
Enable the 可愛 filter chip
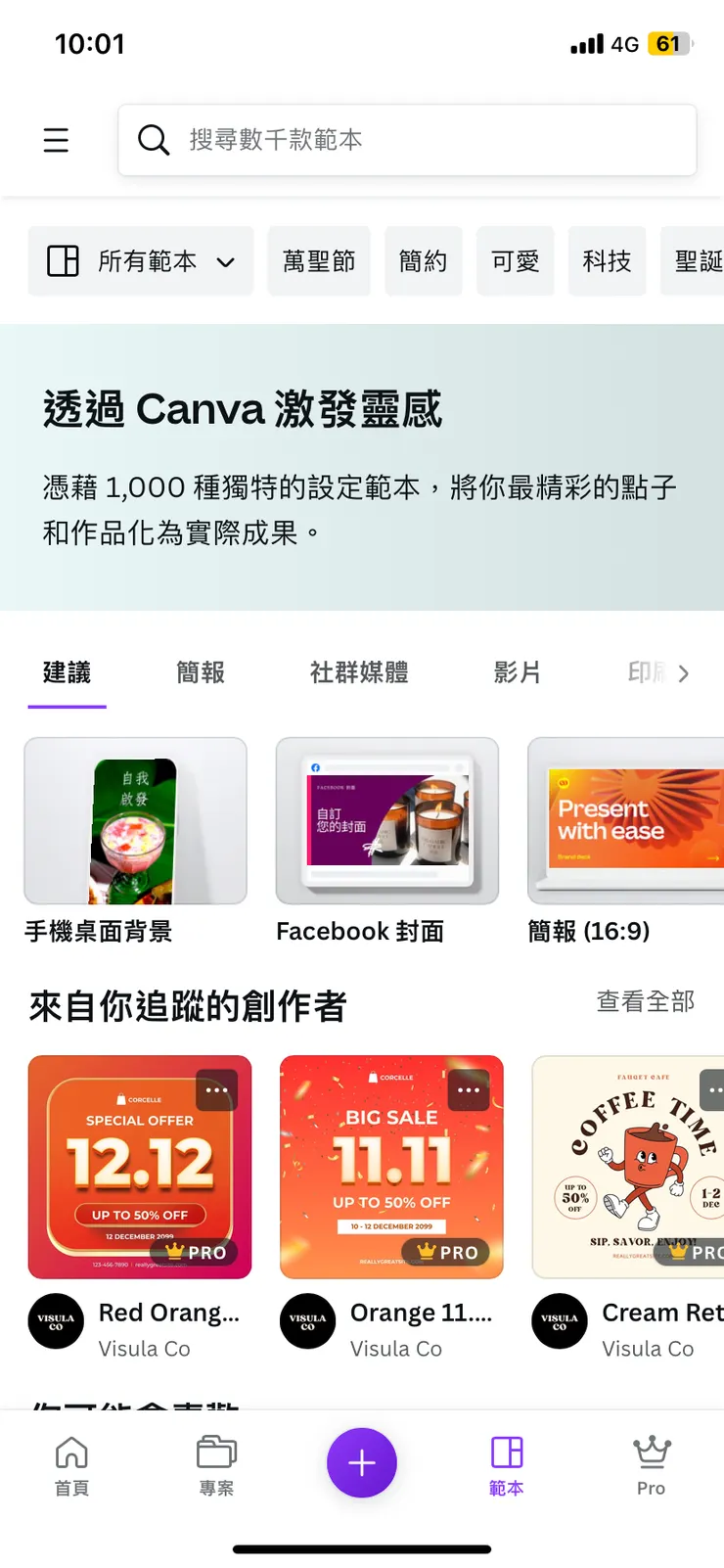click(x=516, y=260)
